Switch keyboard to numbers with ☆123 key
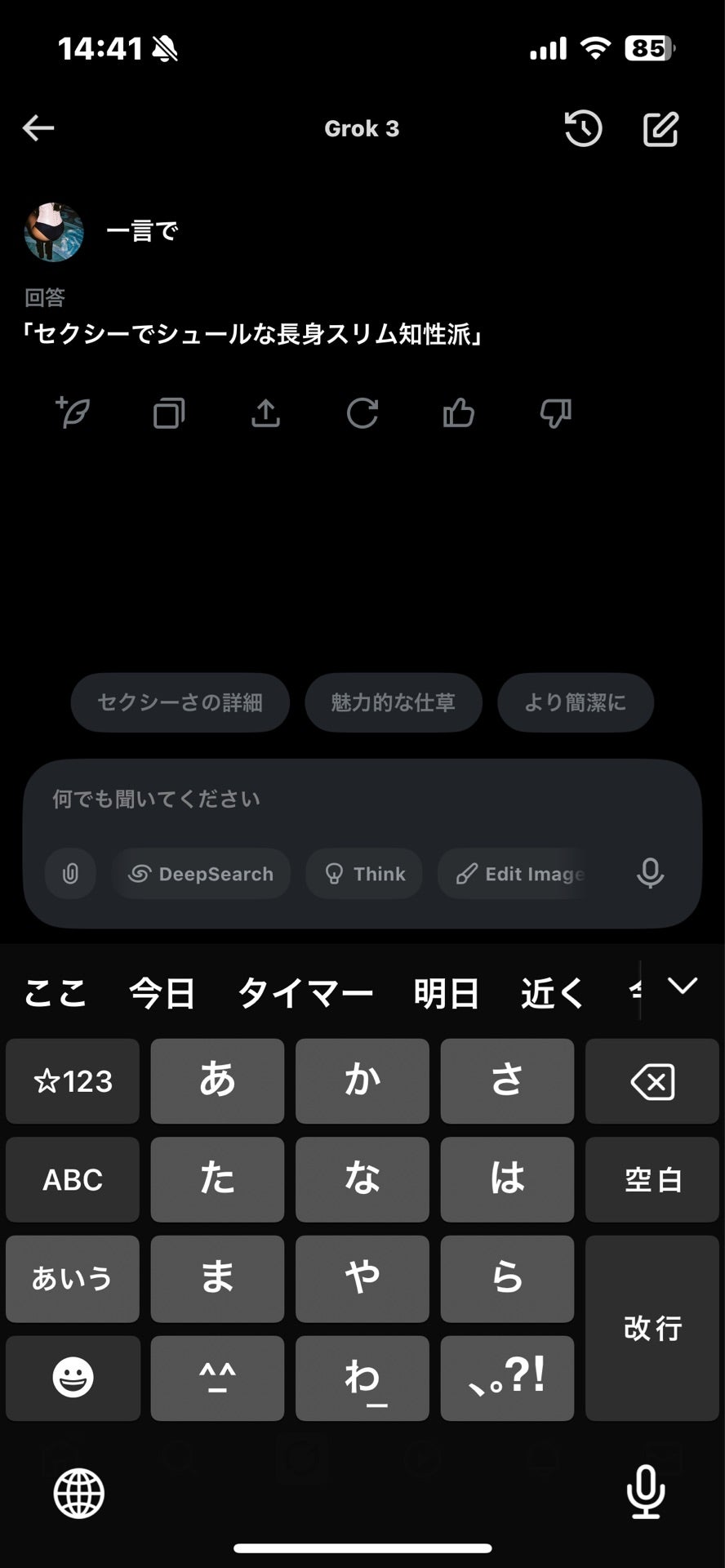Screen dimensions: 725x1568 click(x=72, y=1081)
